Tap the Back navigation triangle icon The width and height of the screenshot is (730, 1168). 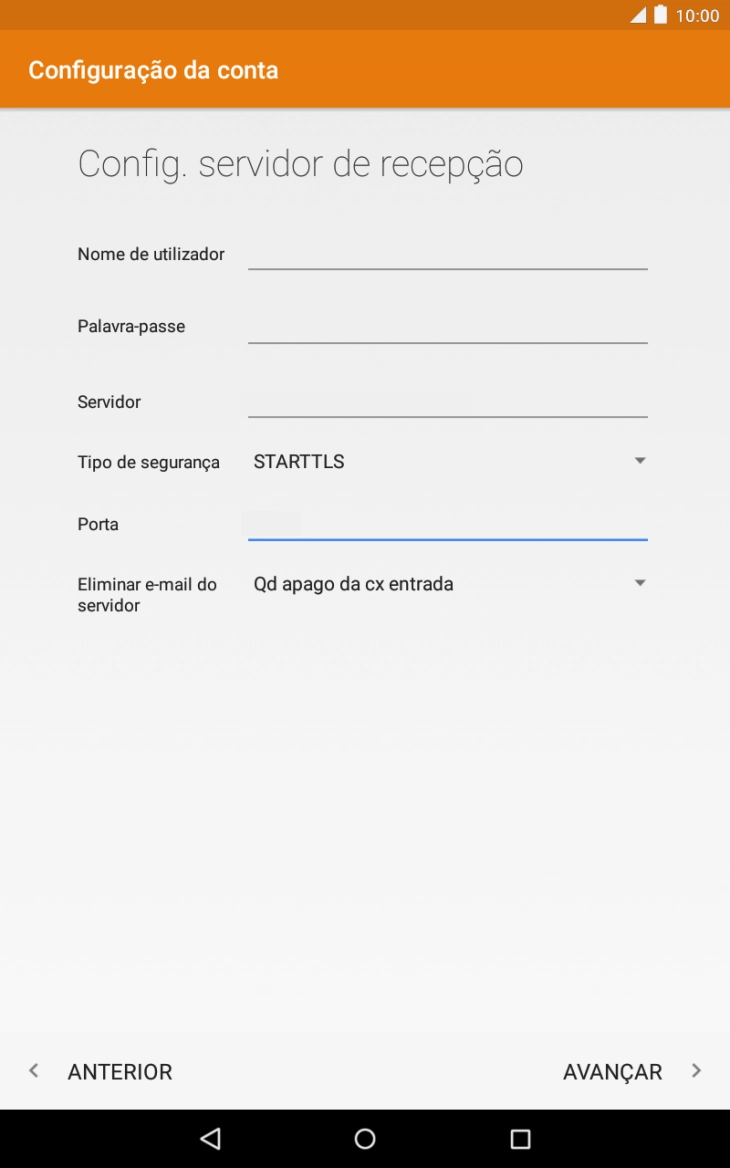pos(209,1137)
